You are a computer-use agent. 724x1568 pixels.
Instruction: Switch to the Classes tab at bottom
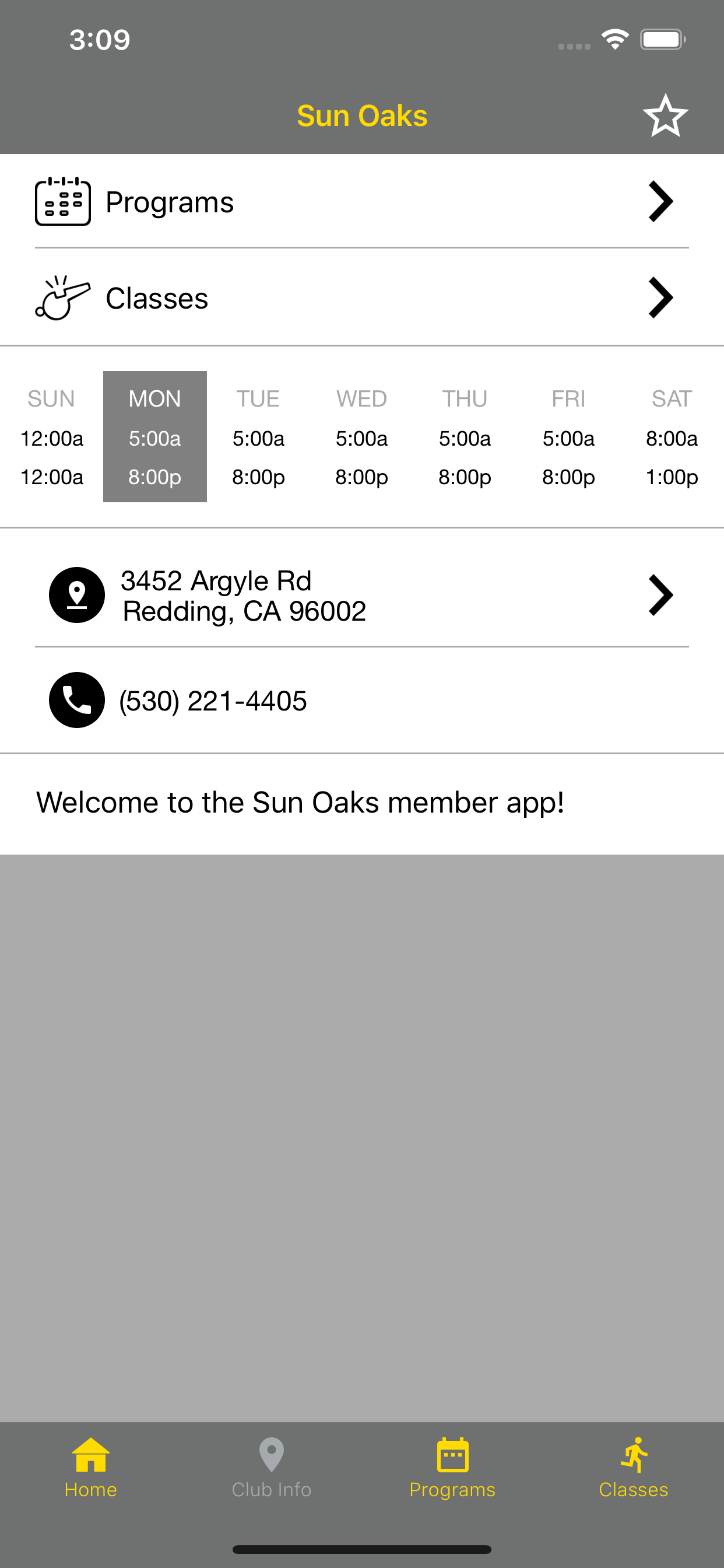(x=633, y=1468)
